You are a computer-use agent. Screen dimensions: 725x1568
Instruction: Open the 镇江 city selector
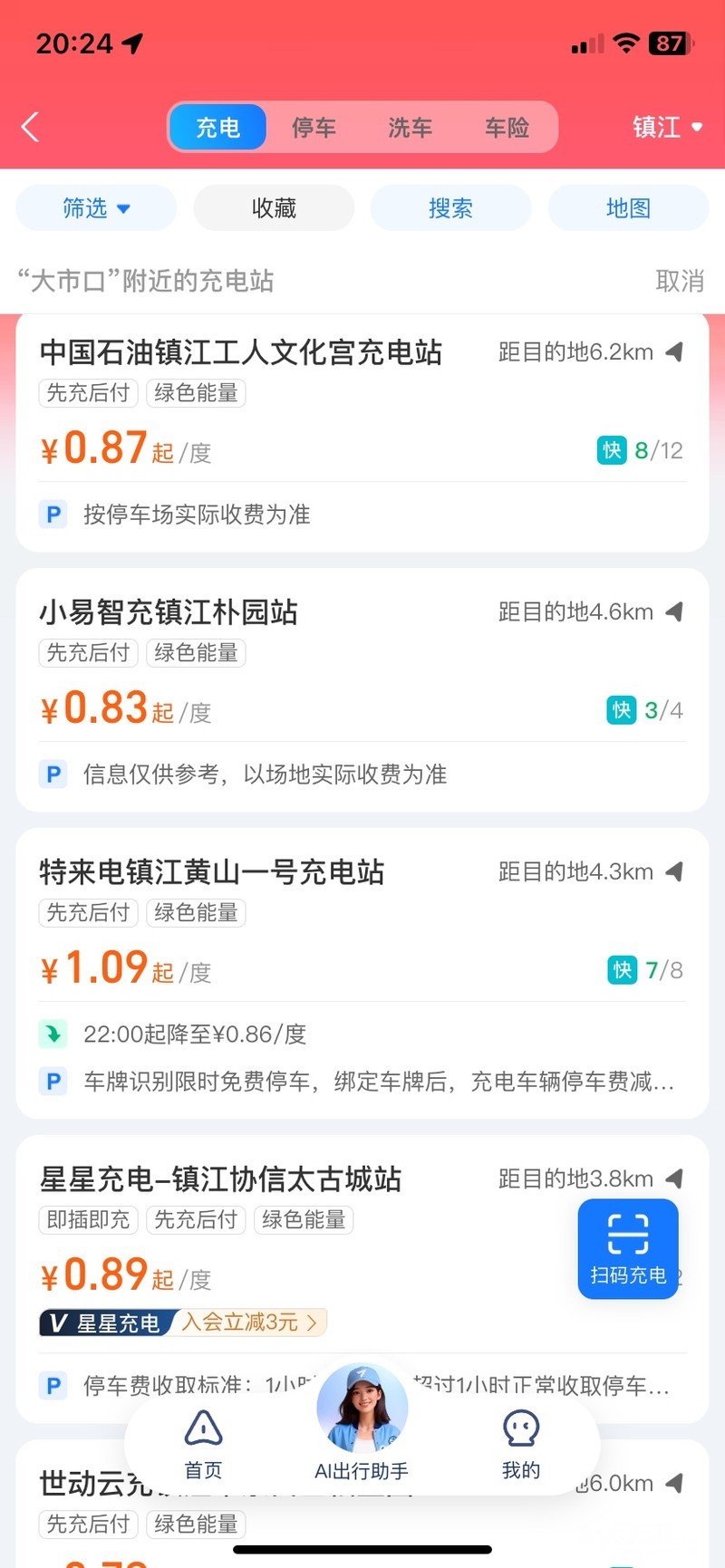(667, 127)
